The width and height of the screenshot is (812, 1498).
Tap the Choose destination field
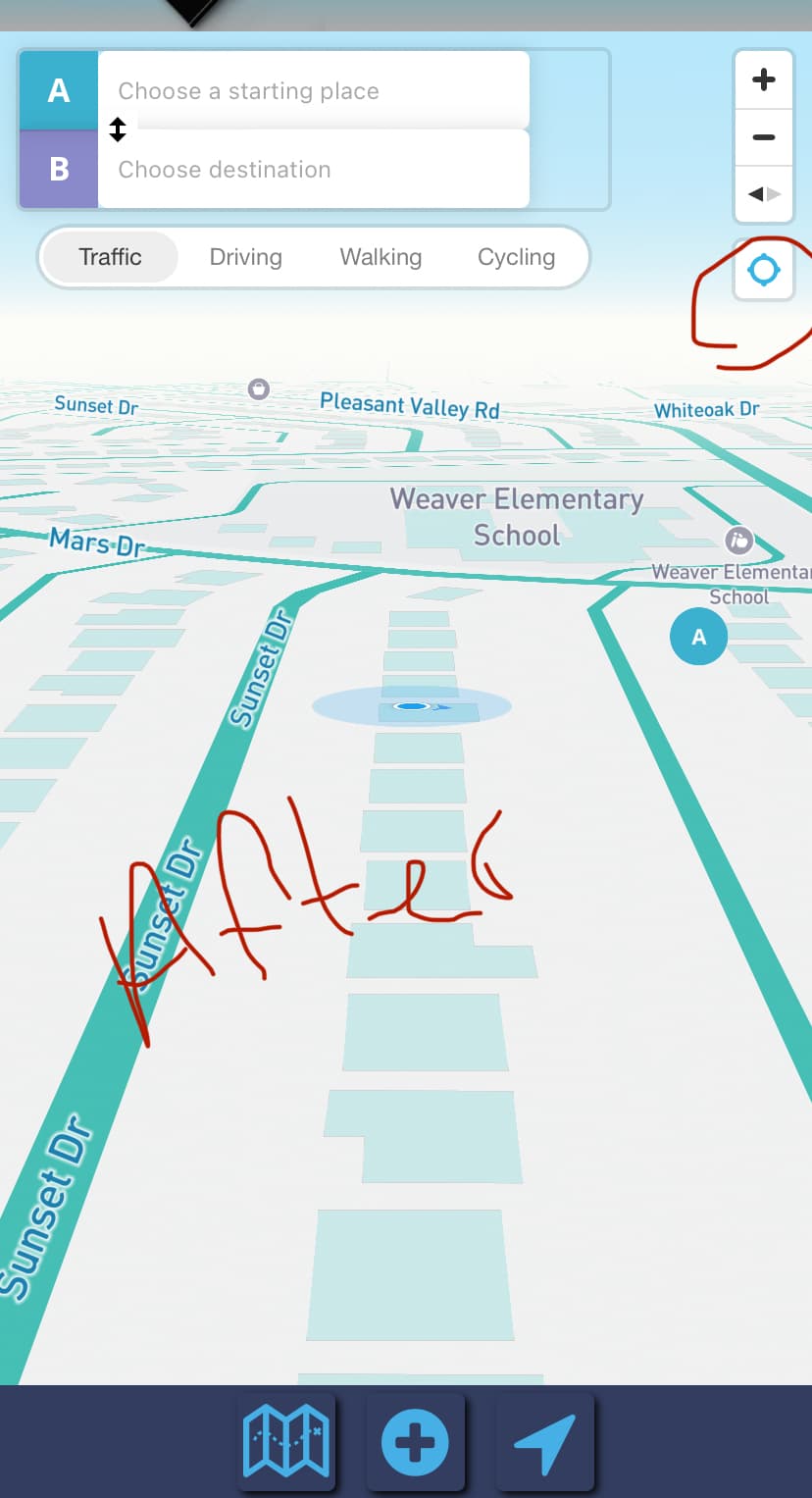click(314, 169)
